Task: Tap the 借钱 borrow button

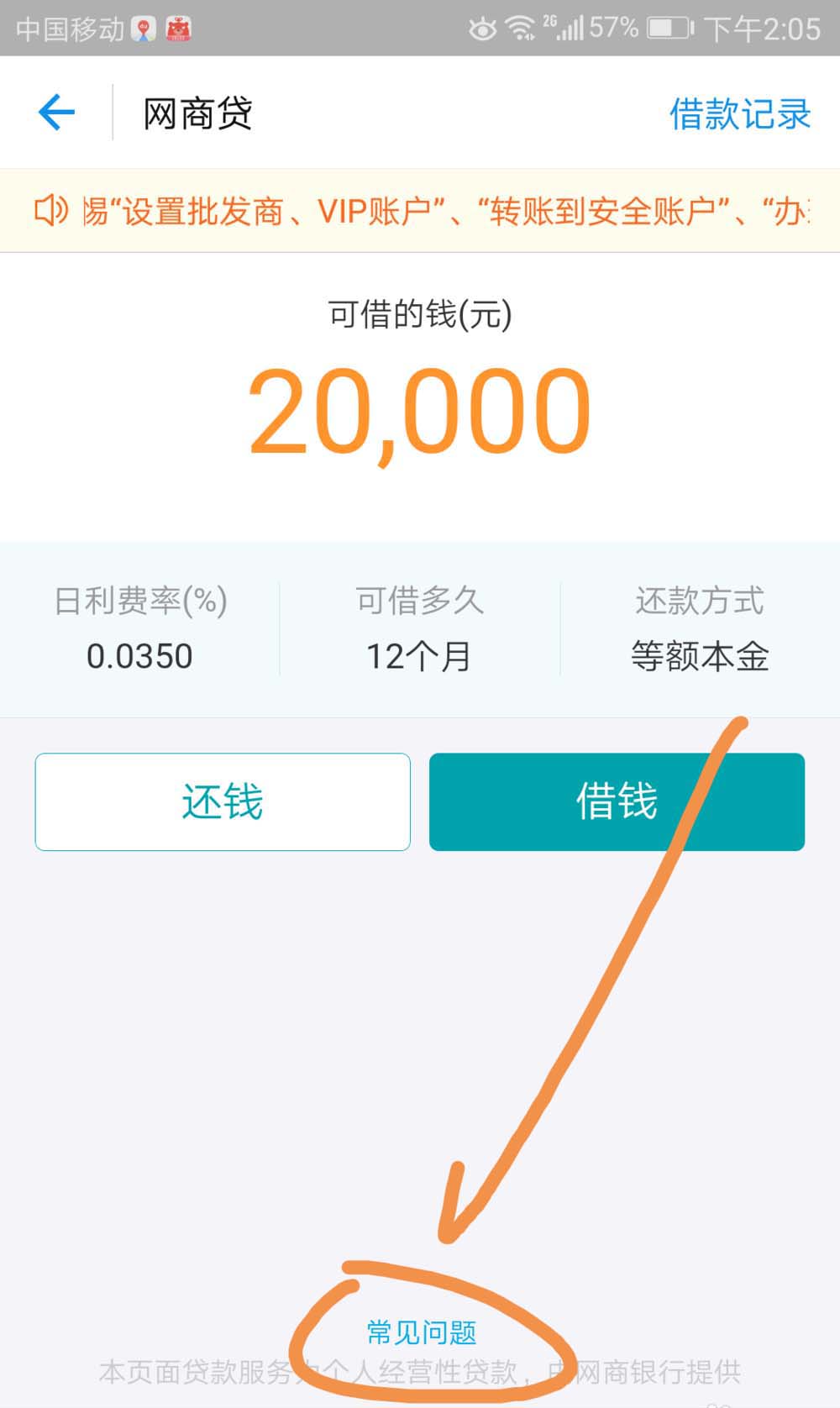Action: coord(617,801)
